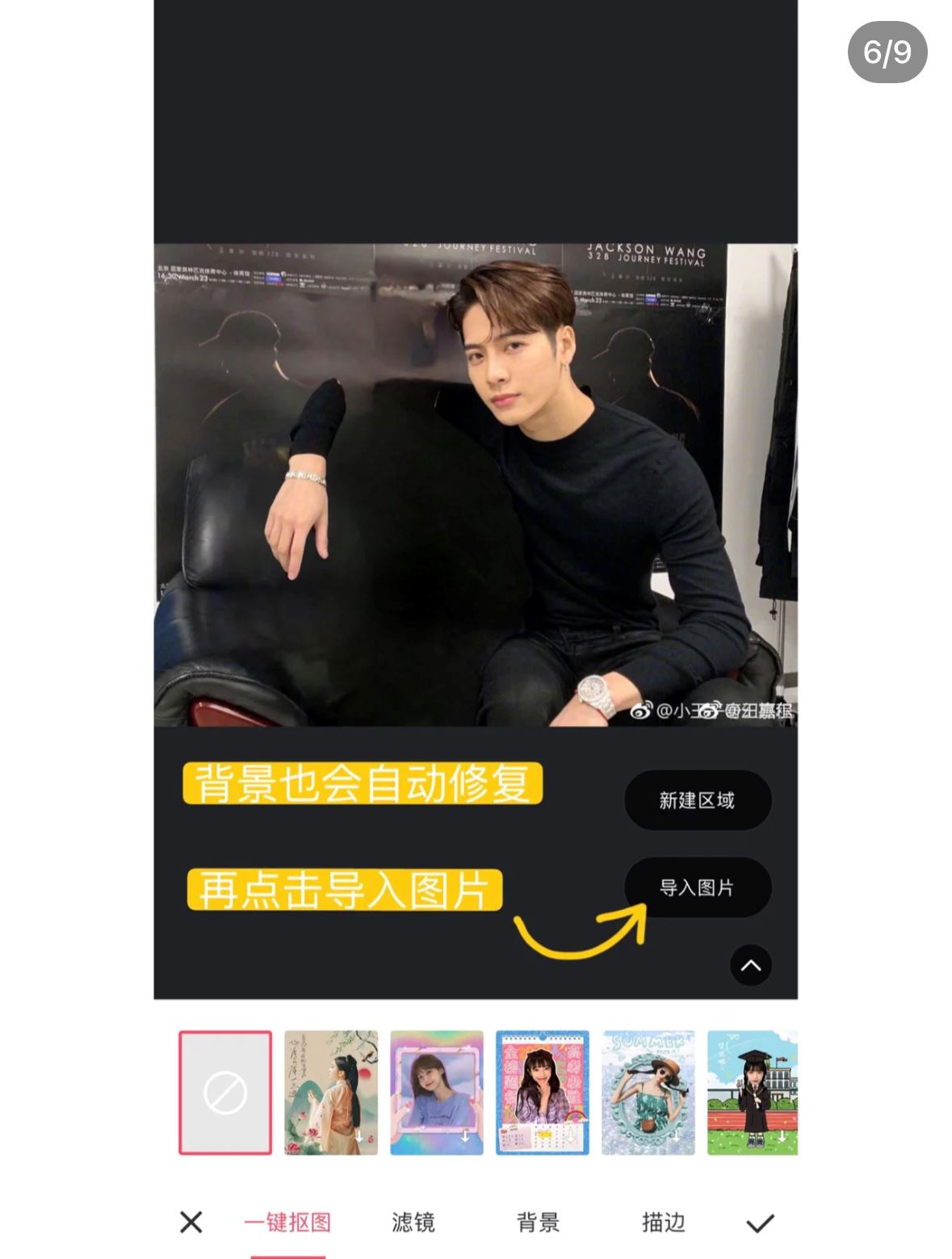Screen dimensions: 952x1259
Task: Cancel editing with the X icon
Action: pyautogui.click(x=191, y=1222)
